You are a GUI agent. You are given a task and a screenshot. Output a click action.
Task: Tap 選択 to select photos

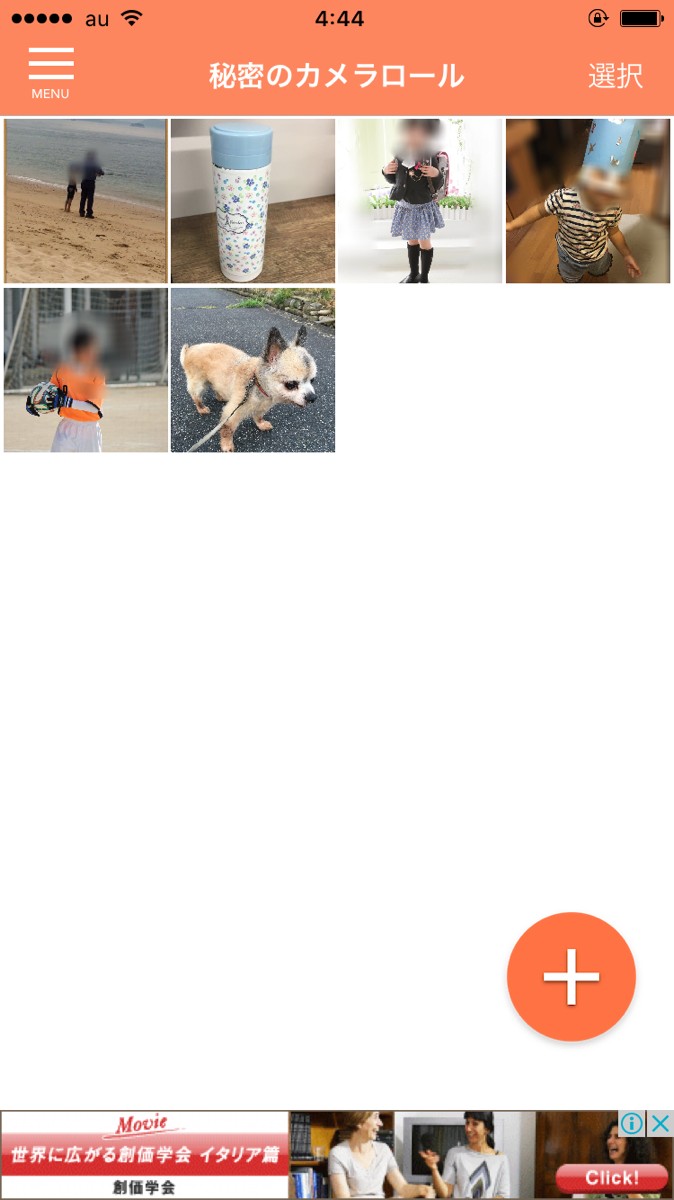[x=614, y=76]
